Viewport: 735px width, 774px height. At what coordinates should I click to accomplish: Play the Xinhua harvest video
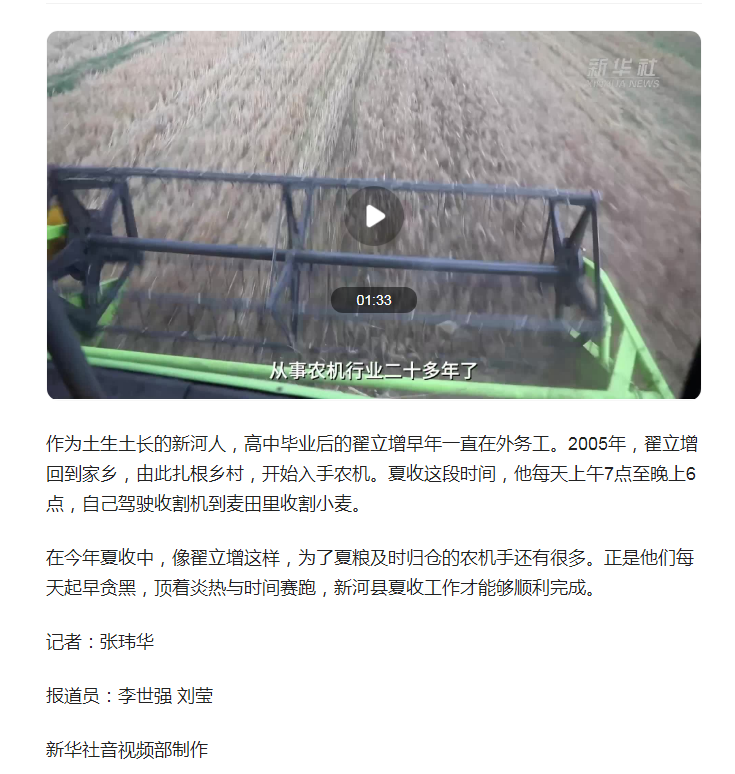(374, 216)
